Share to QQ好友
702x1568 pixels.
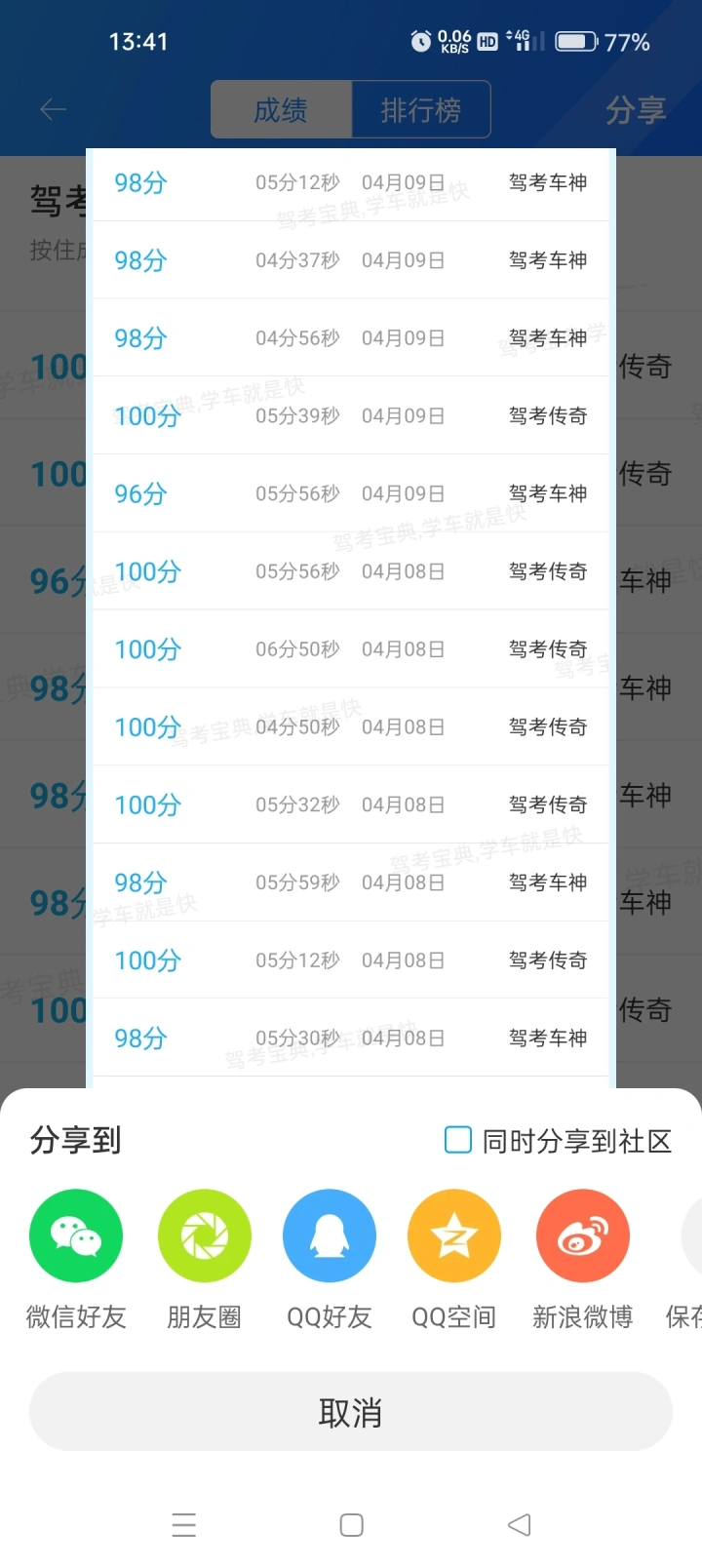(330, 1236)
